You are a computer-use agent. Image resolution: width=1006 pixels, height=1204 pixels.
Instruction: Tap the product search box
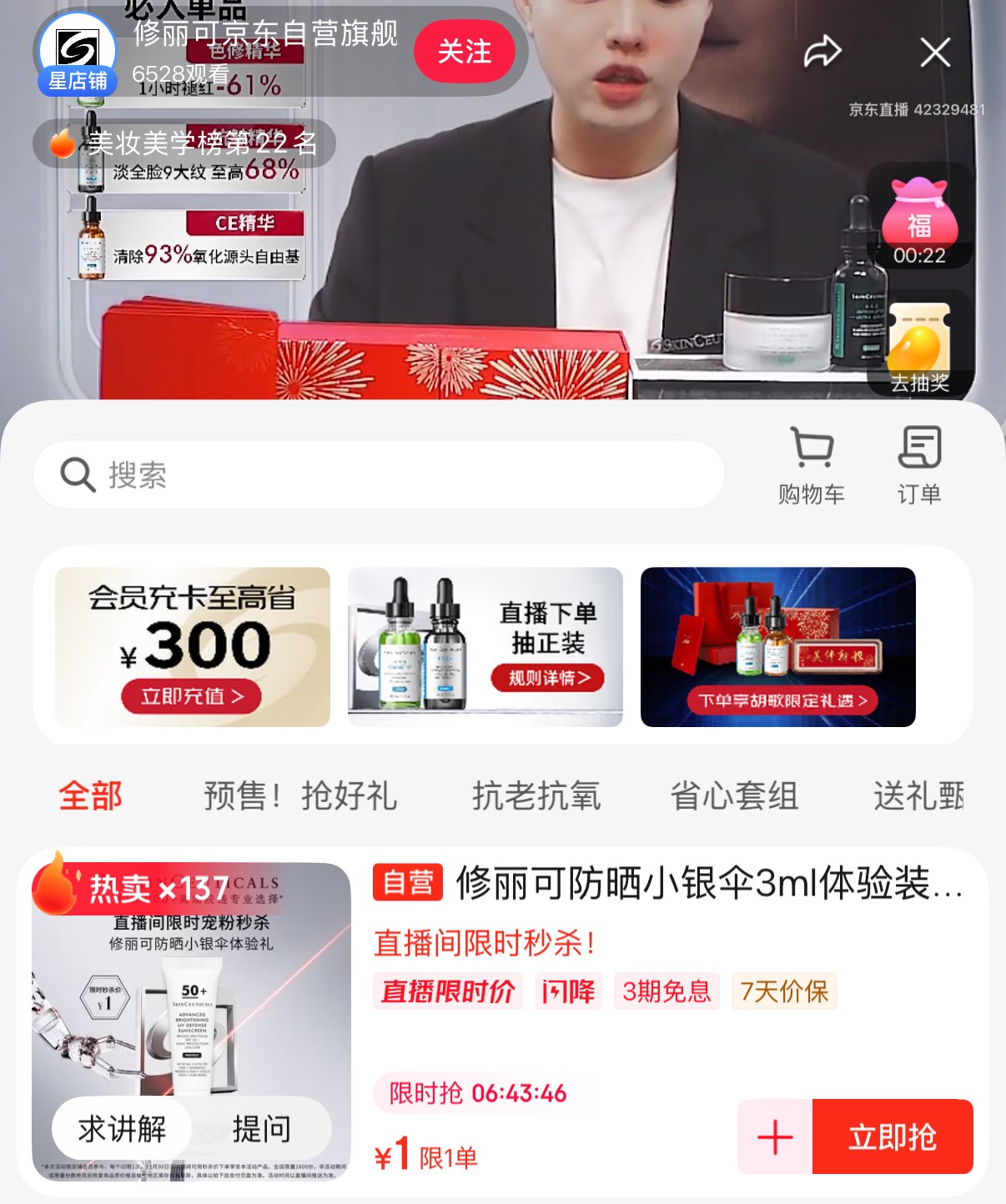pyautogui.click(x=379, y=474)
